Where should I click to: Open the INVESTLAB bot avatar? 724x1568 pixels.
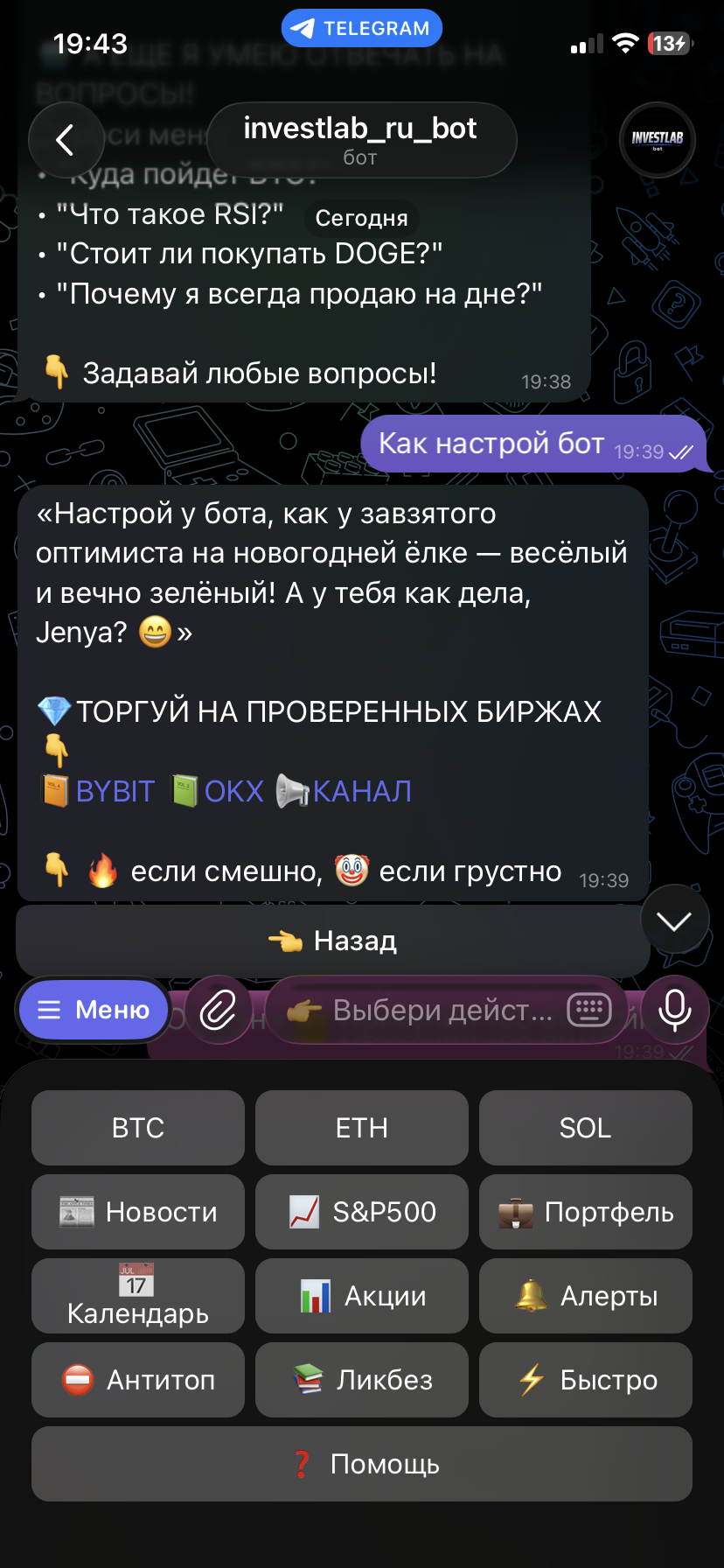tap(657, 139)
